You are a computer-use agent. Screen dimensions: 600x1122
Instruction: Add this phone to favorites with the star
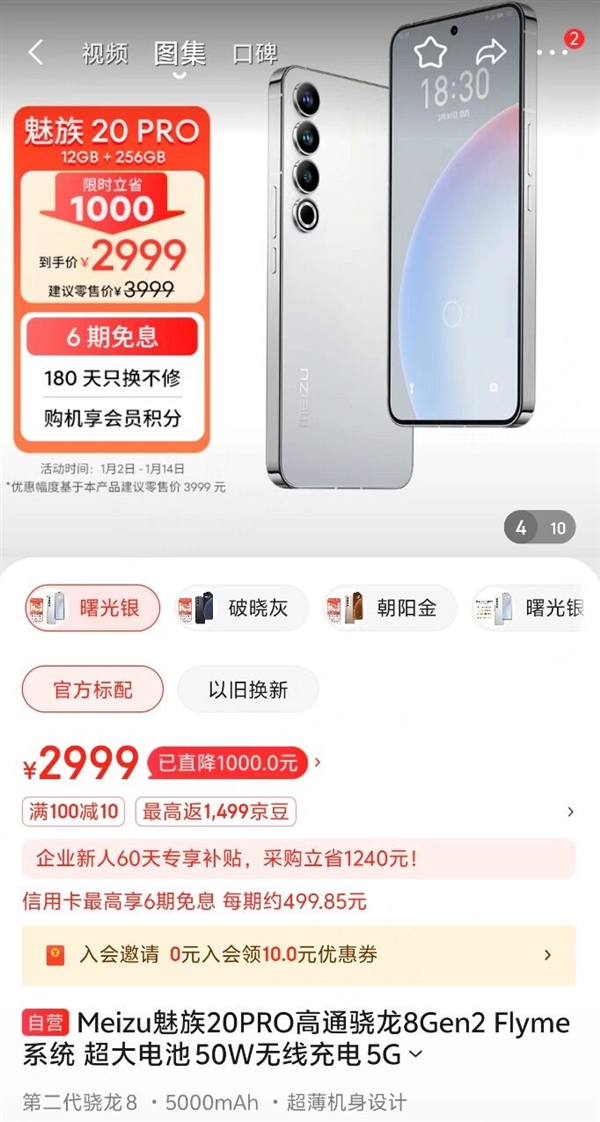[x=430, y=52]
